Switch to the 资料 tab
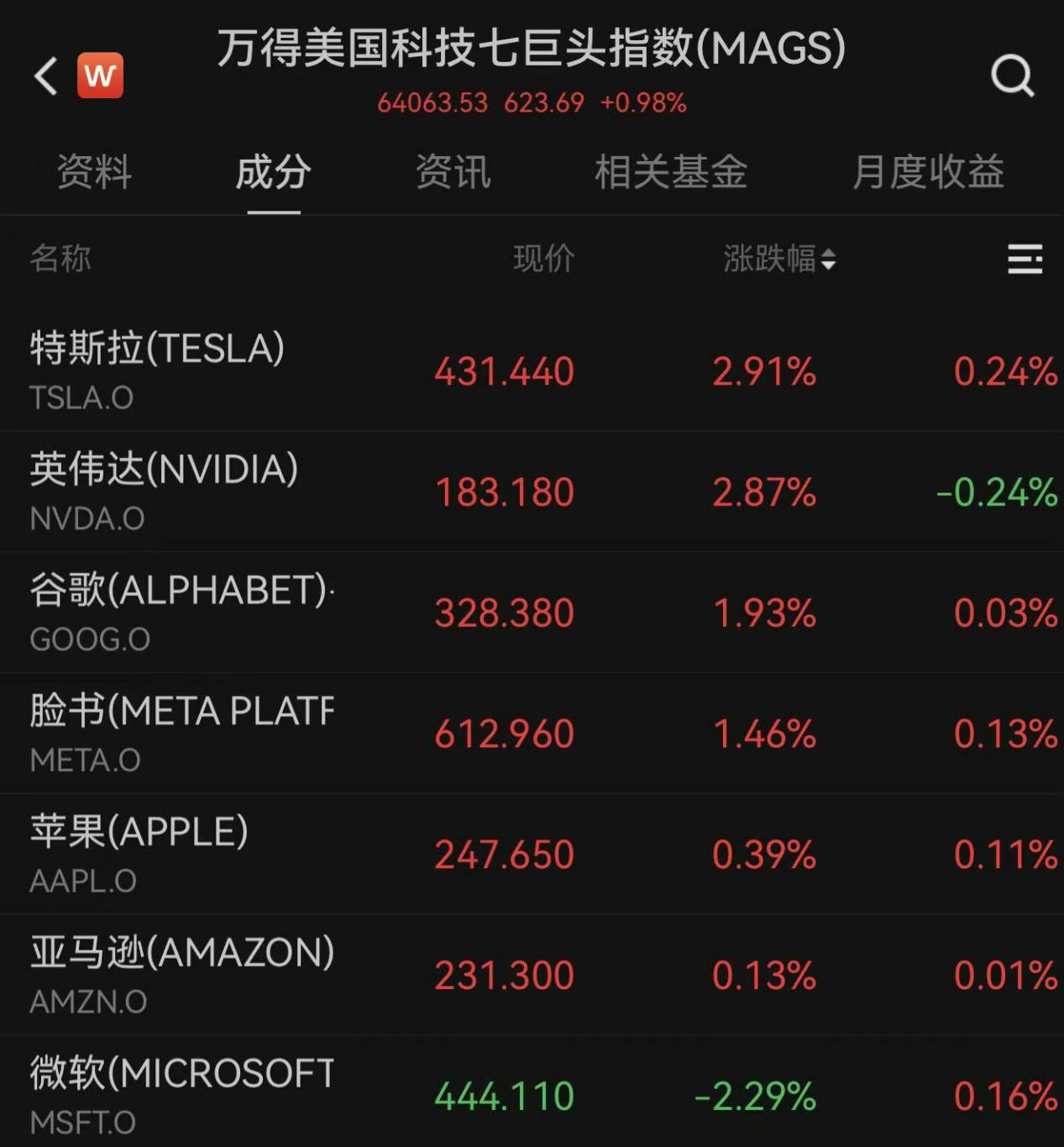The height and width of the screenshot is (1147, 1064). [x=94, y=173]
